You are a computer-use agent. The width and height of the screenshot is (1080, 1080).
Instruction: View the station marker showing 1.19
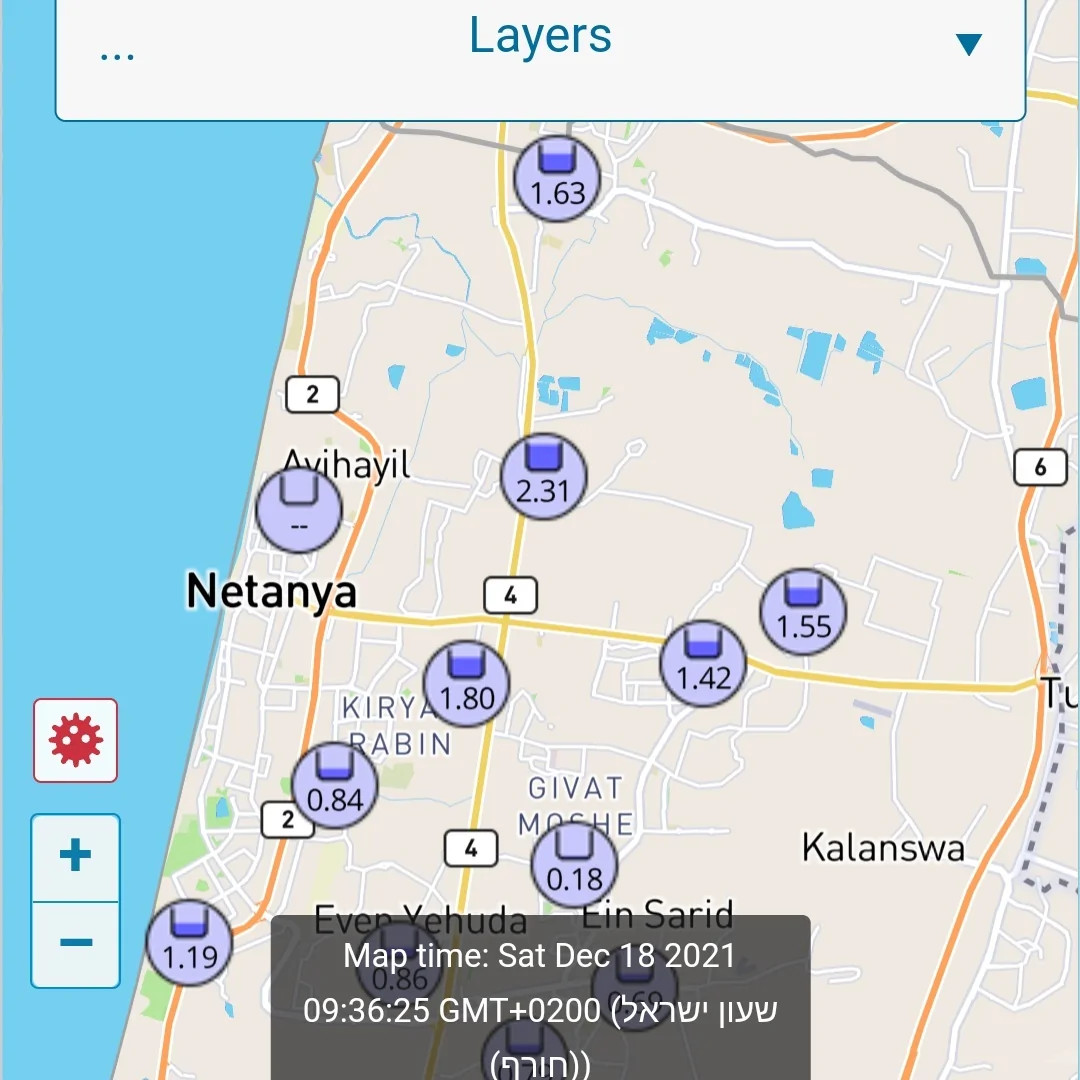click(x=189, y=943)
